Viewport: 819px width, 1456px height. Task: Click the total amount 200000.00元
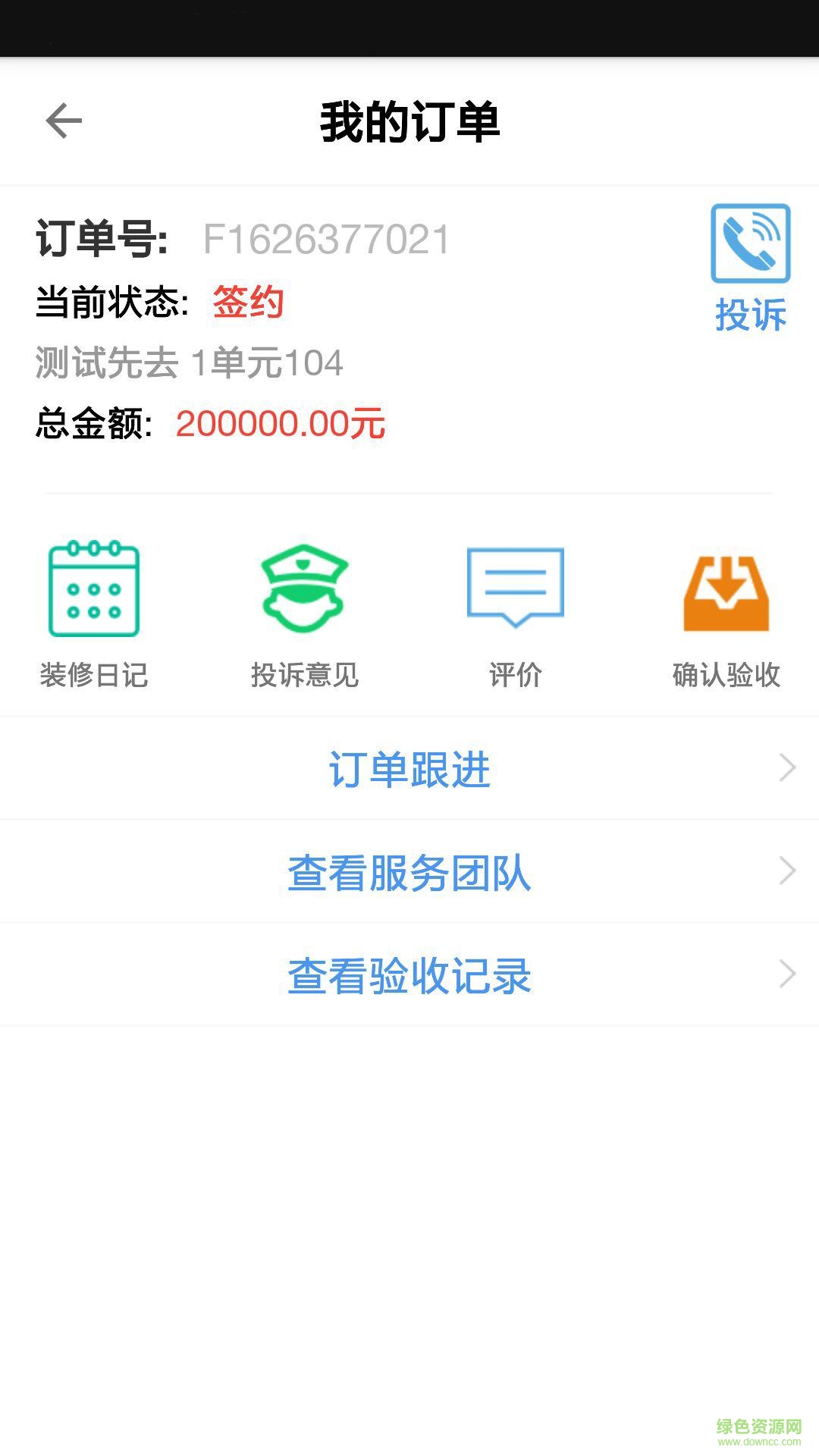click(x=281, y=425)
